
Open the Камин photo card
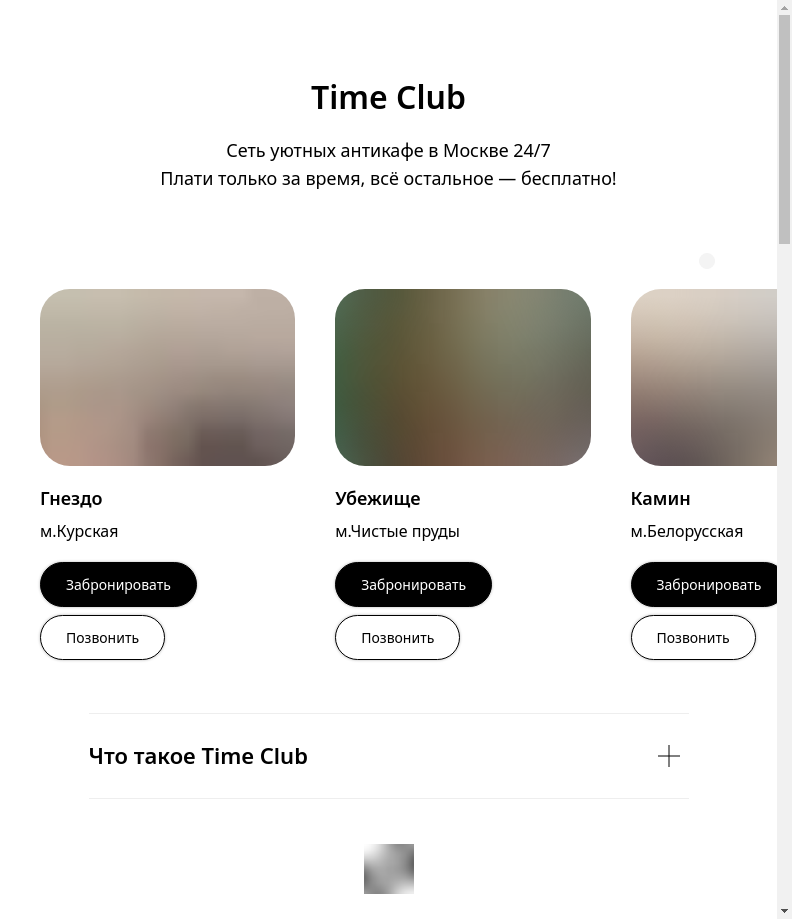[704, 377]
